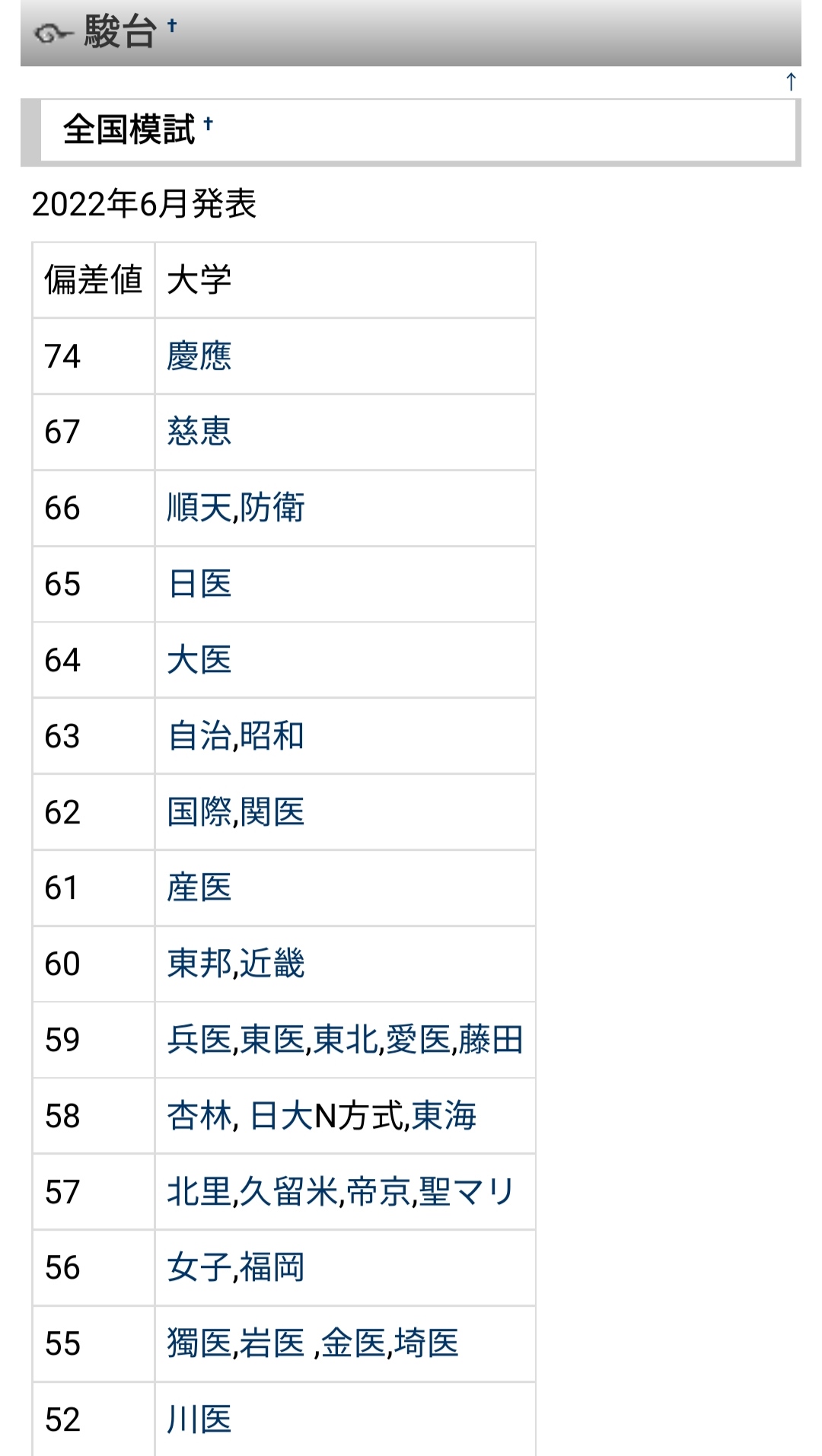Open the 金医 link
This screenshot has width=822, height=1456.
point(353,1343)
